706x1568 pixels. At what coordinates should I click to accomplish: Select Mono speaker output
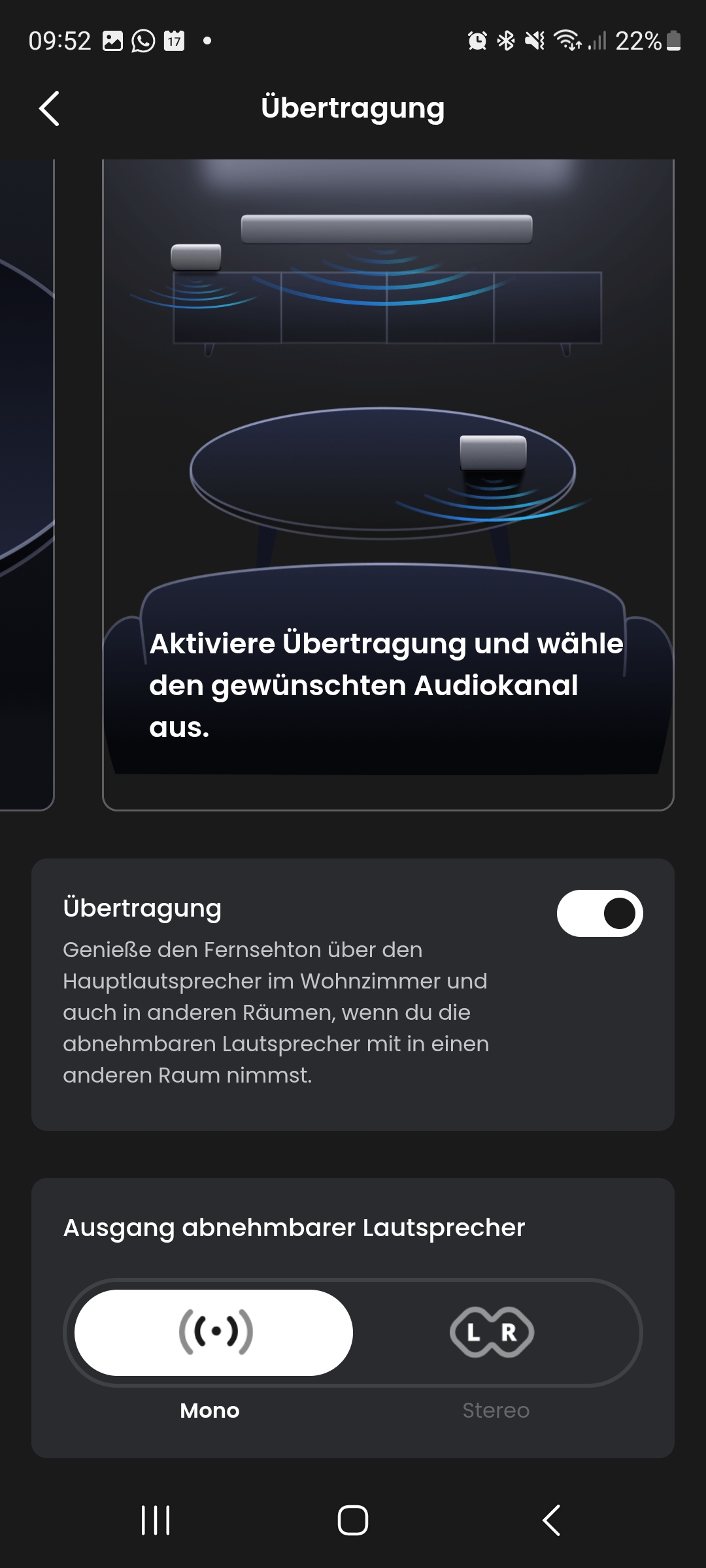214,1332
